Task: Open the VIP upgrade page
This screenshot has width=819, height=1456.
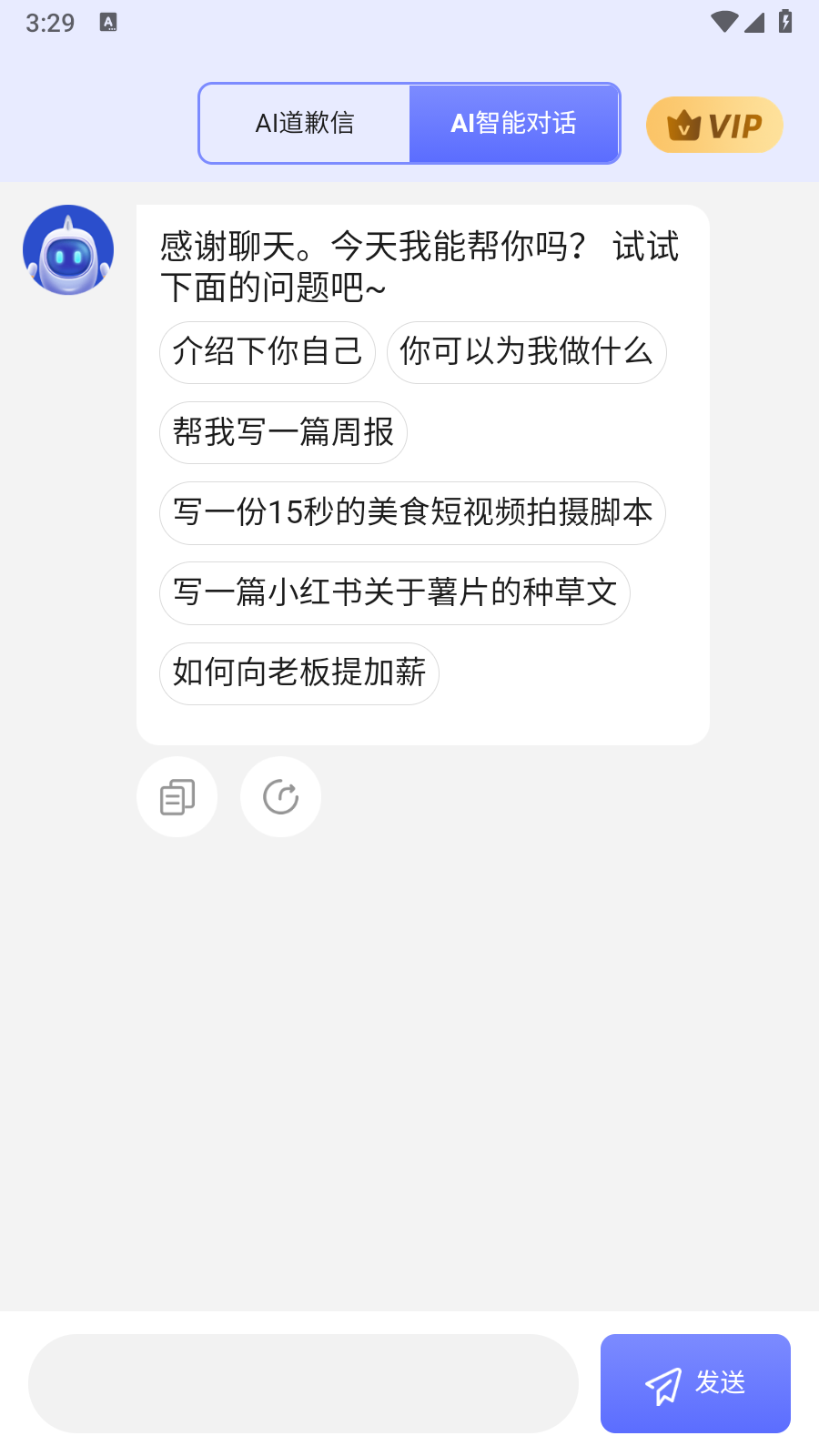Action: click(x=714, y=125)
